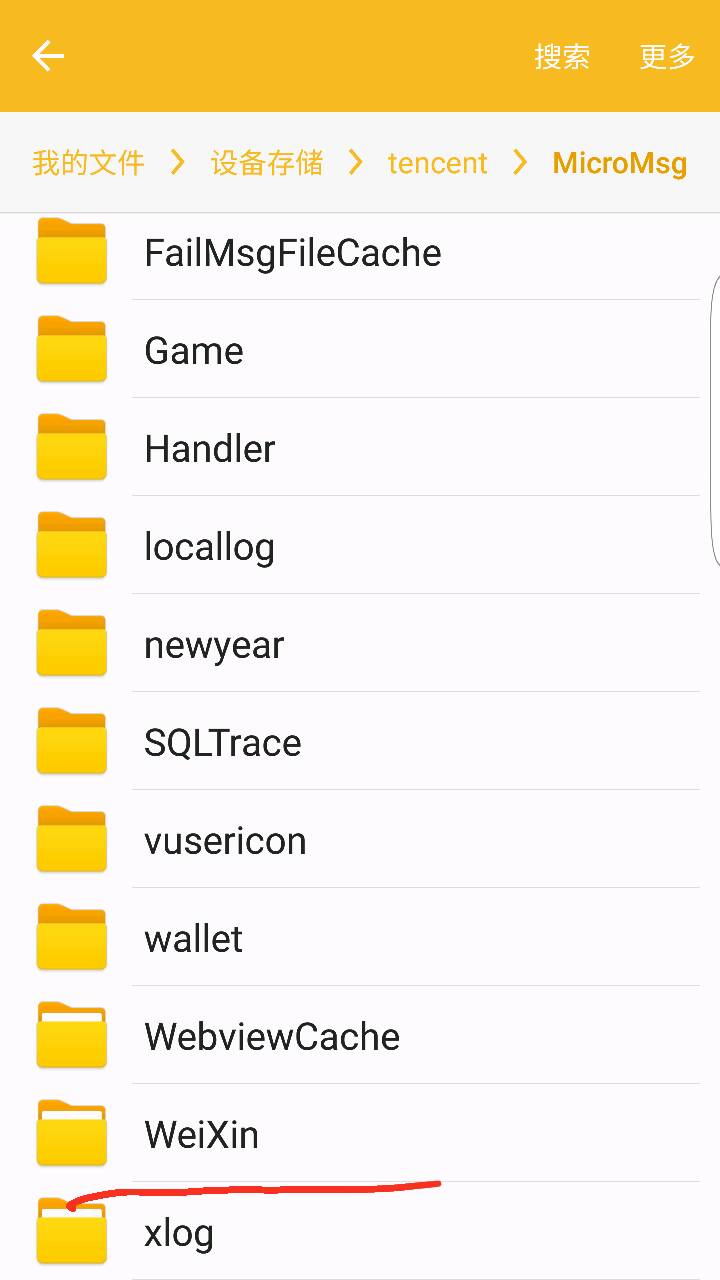Image resolution: width=720 pixels, height=1280 pixels.
Task: Open the Game folder
Action: pos(360,350)
